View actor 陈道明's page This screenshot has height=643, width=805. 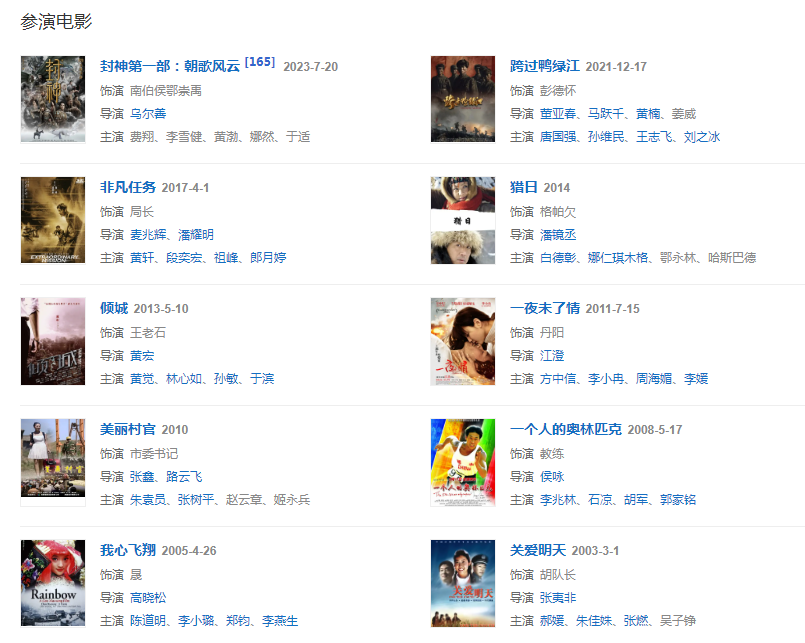tap(148, 621)
